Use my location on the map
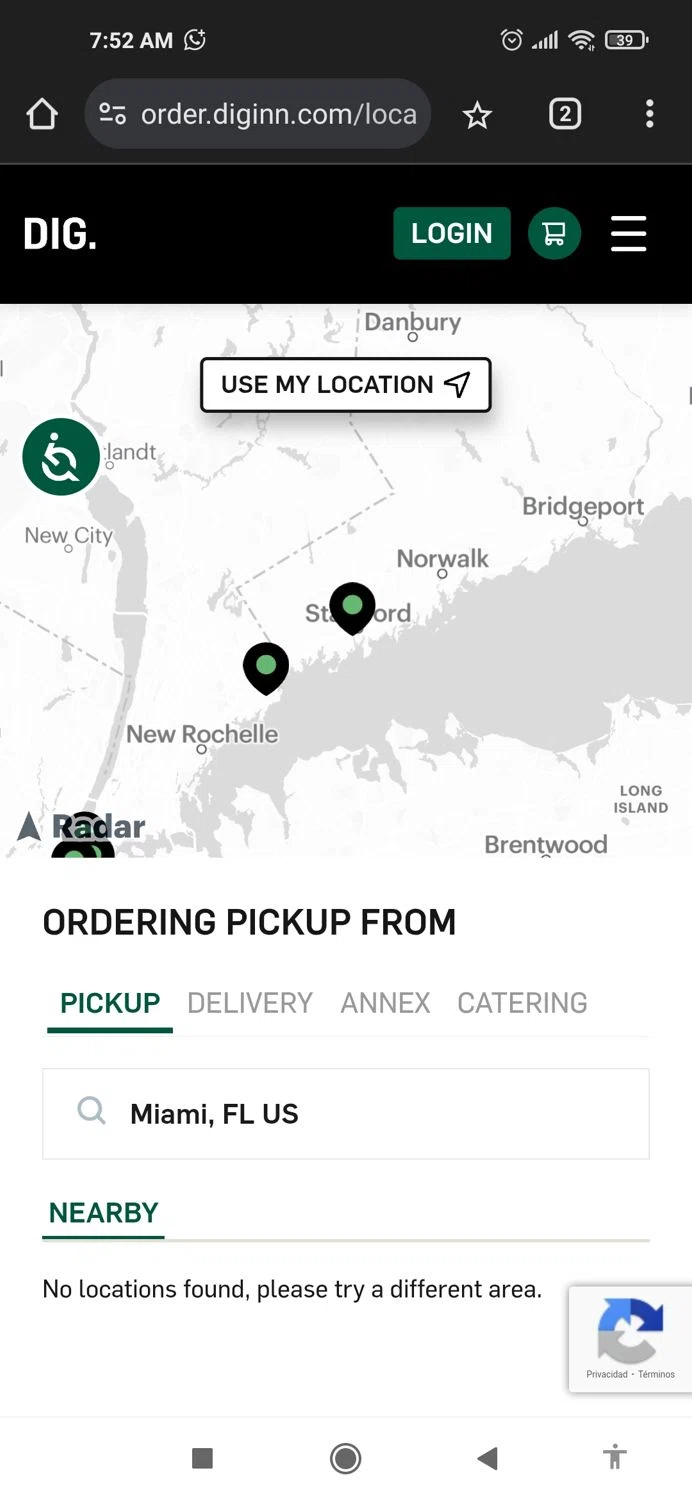Image resolution: width=692 pixels, height=1500 pixels. pos(345,385)
